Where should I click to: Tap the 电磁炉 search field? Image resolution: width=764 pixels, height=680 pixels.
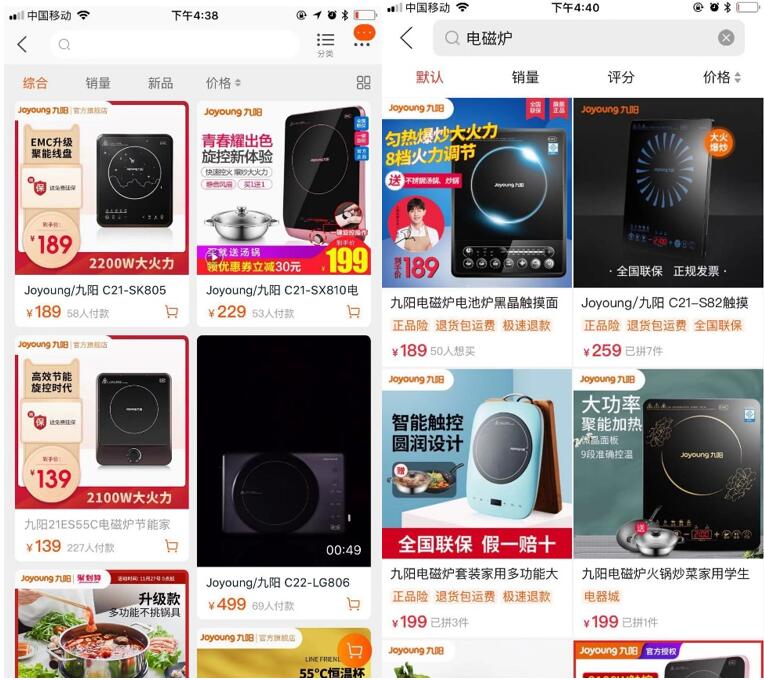tap(580, 38)
